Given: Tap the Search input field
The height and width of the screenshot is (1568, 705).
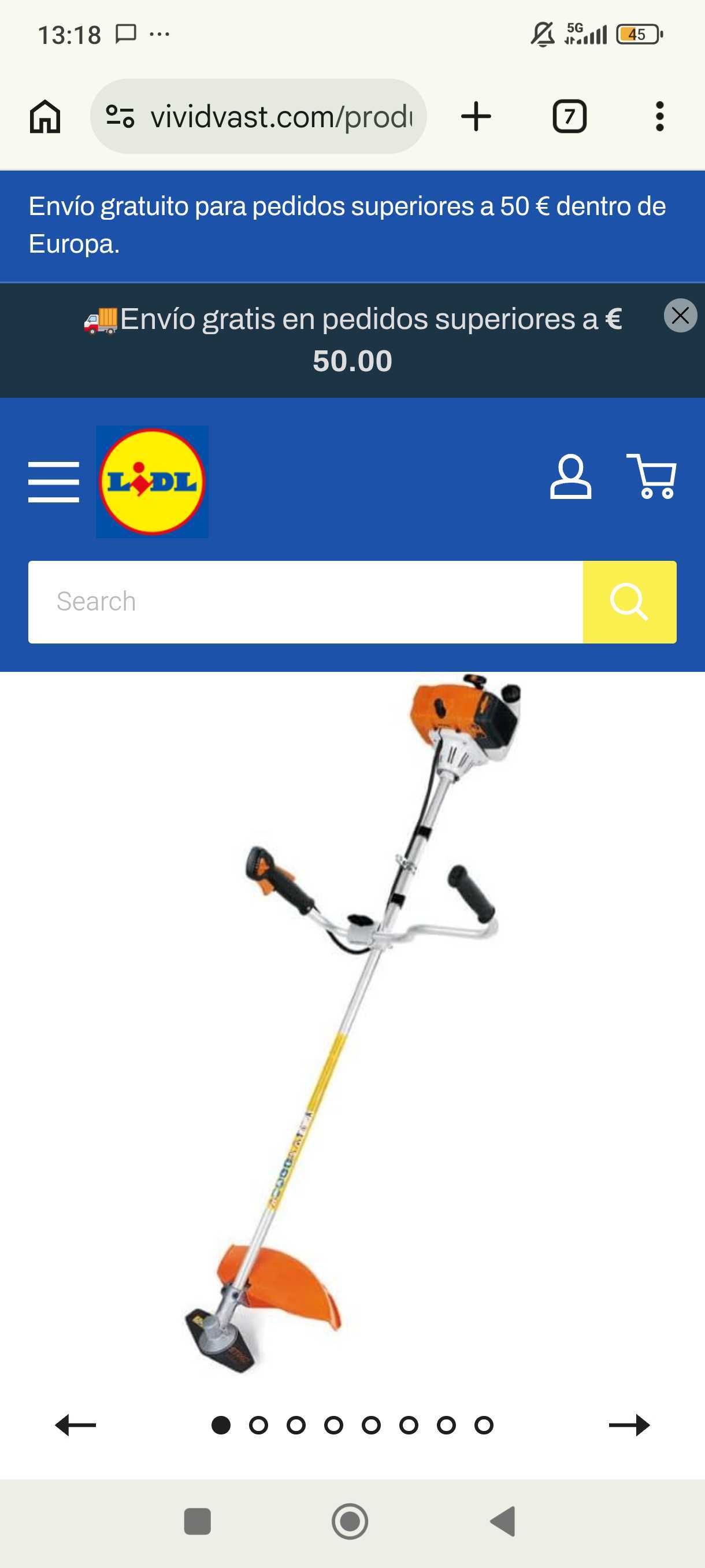Looking at the screenshot, I should [305, 601].
